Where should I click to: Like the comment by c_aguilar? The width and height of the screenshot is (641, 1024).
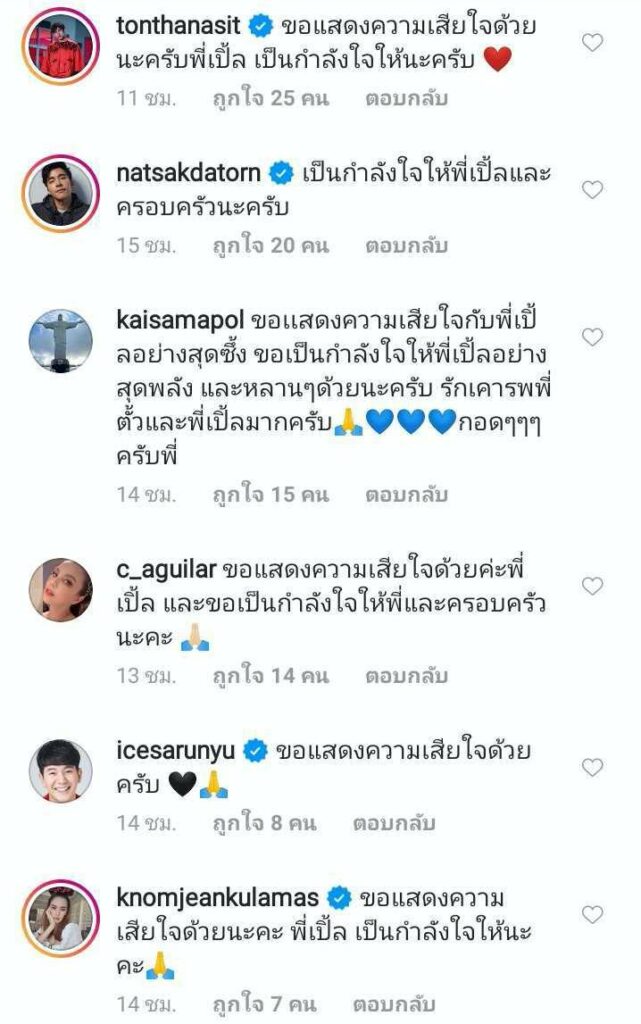click(592, 586)
